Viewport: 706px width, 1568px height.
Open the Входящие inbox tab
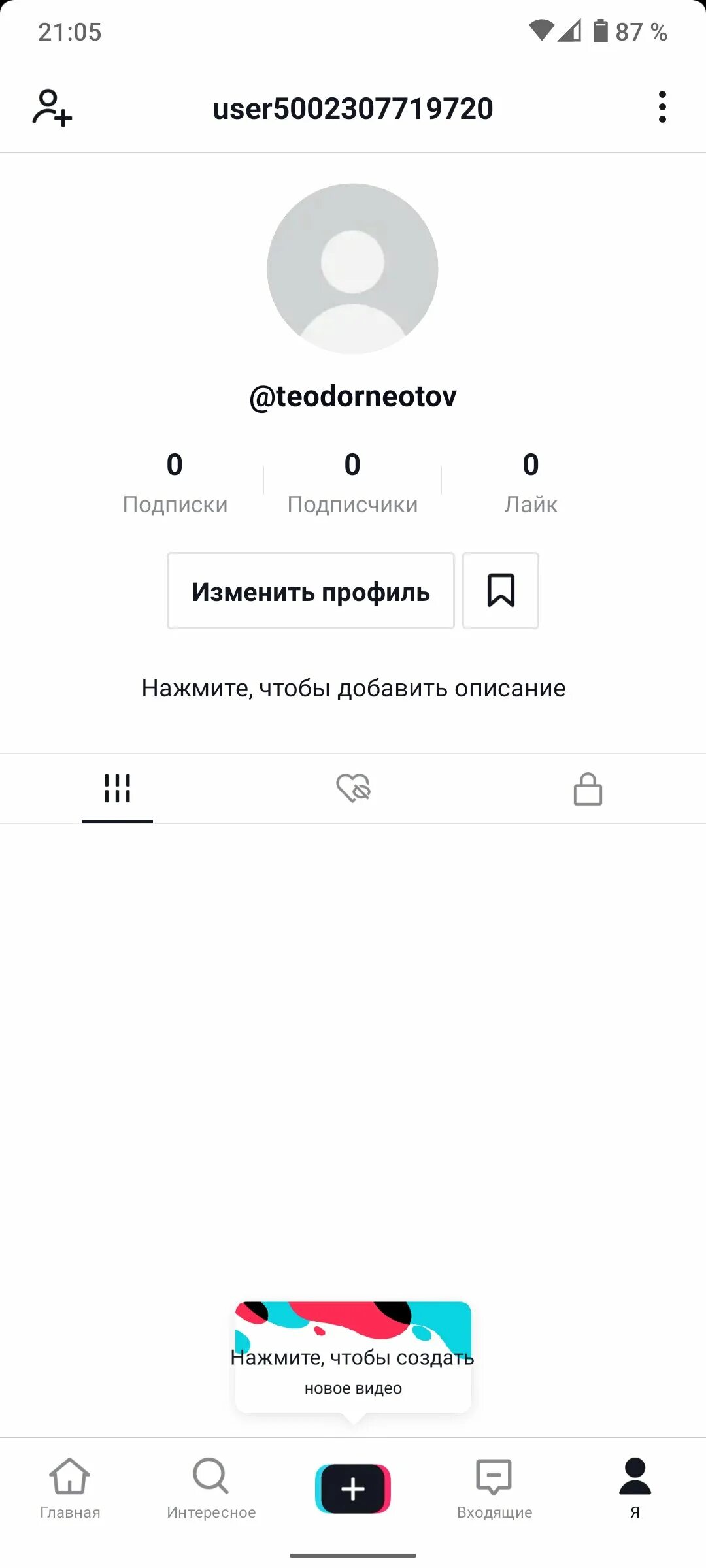click(x=494, y=1488)
